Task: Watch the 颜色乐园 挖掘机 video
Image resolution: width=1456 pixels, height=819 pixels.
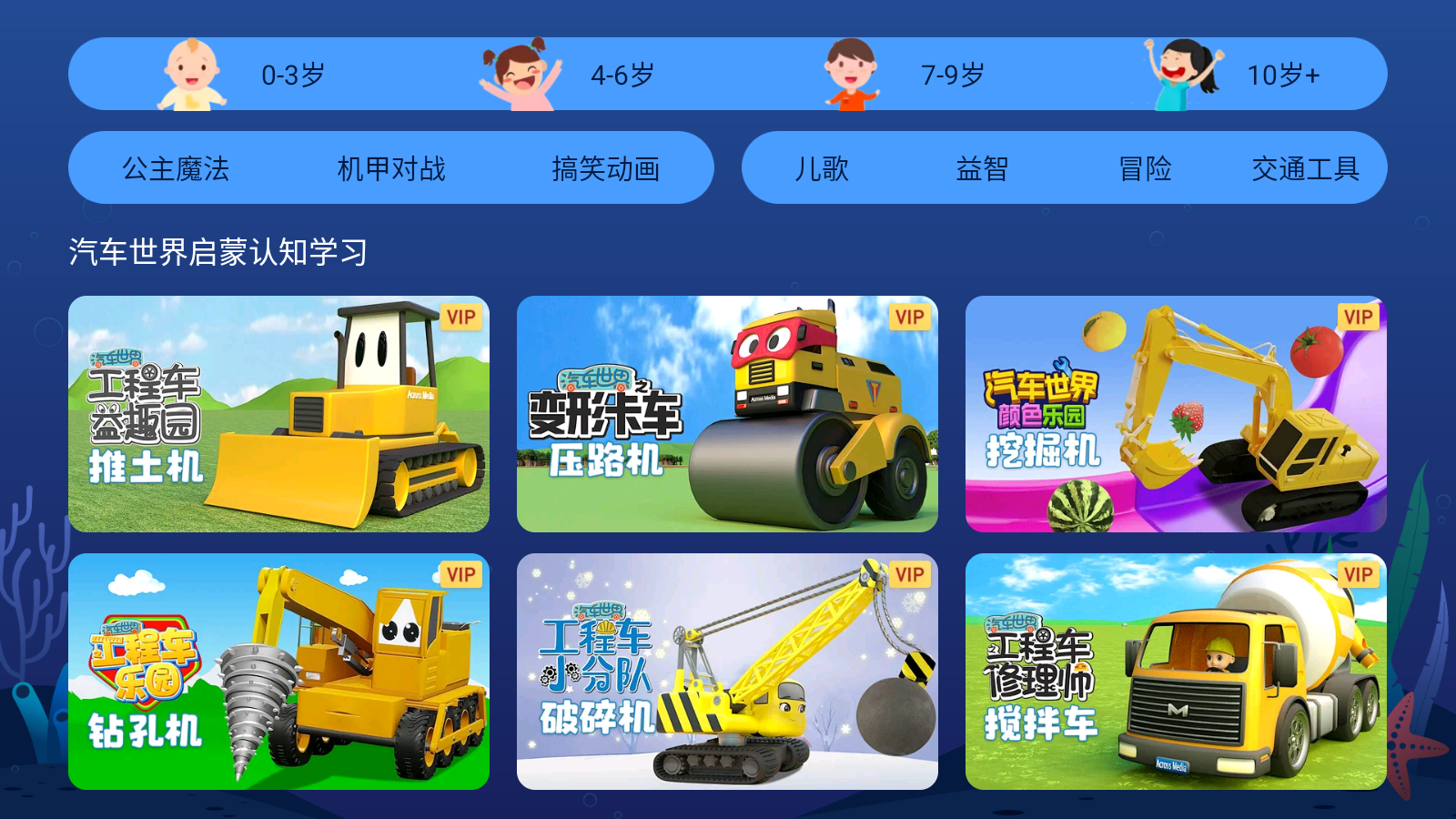Action: (x=1176, y=414)
